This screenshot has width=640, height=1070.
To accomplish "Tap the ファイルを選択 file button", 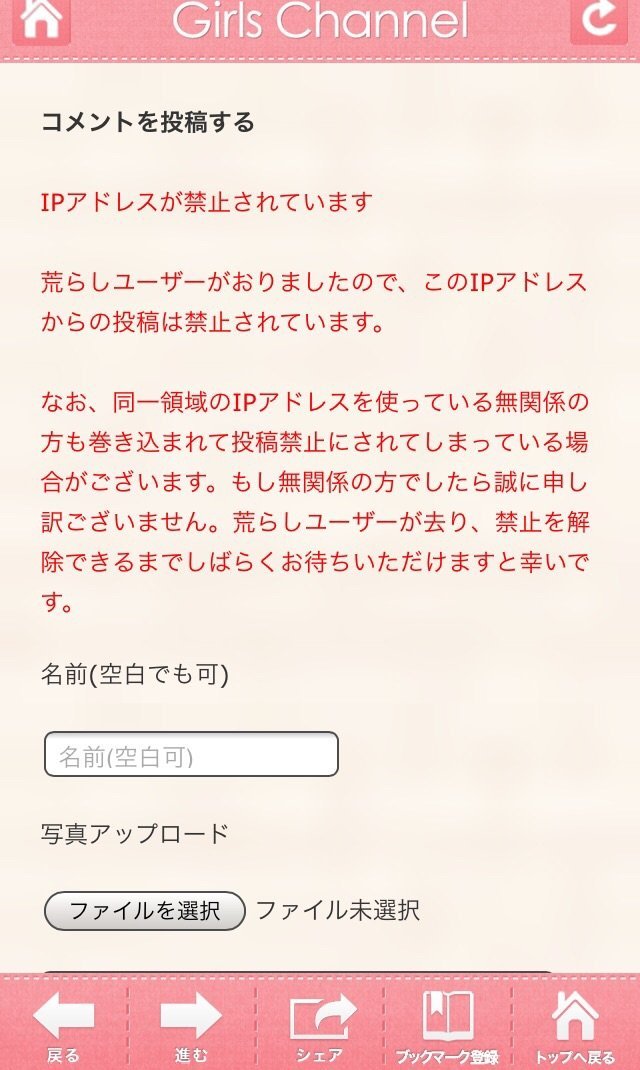I will click(x=145, y=911).
